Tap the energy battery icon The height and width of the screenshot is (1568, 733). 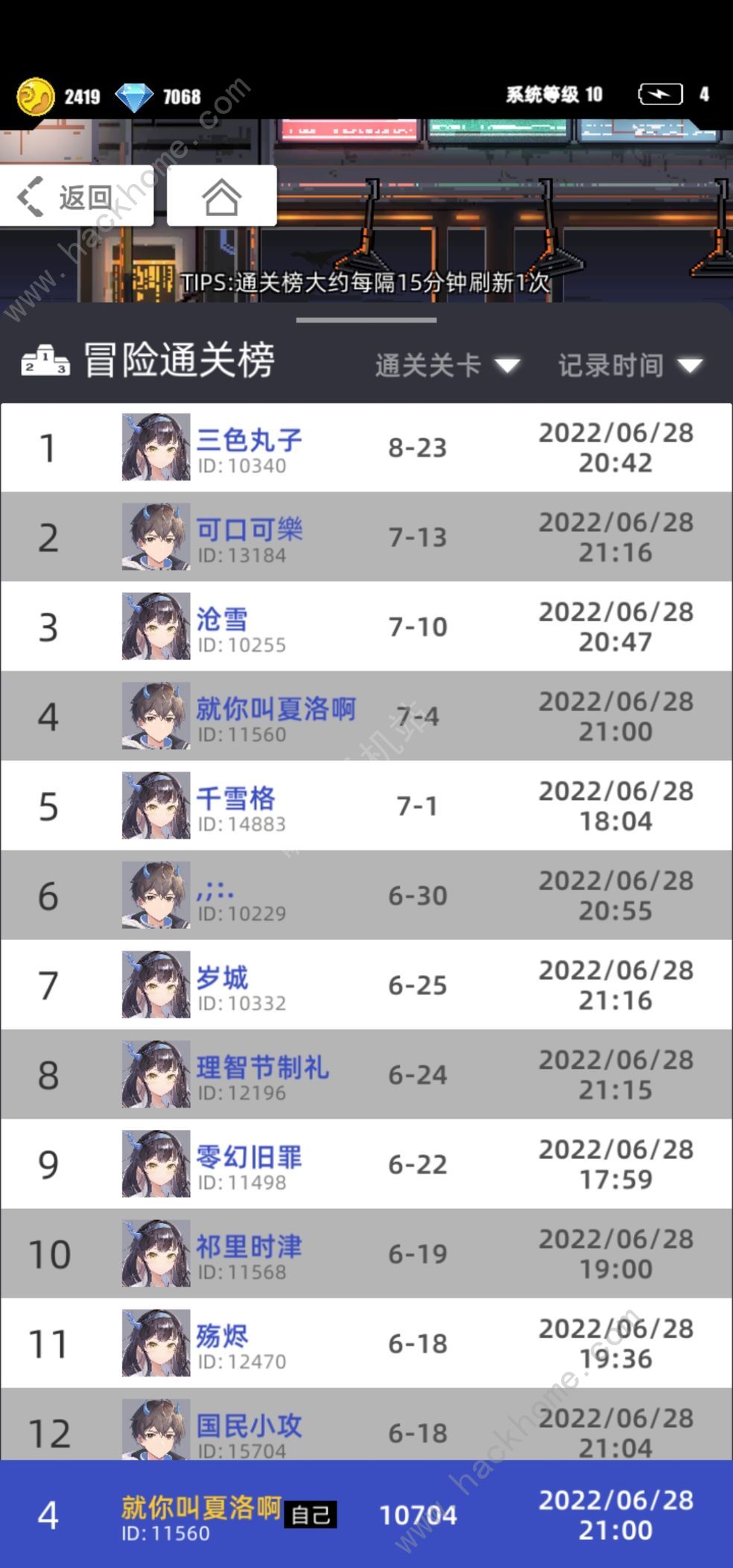tap(660, 95)
